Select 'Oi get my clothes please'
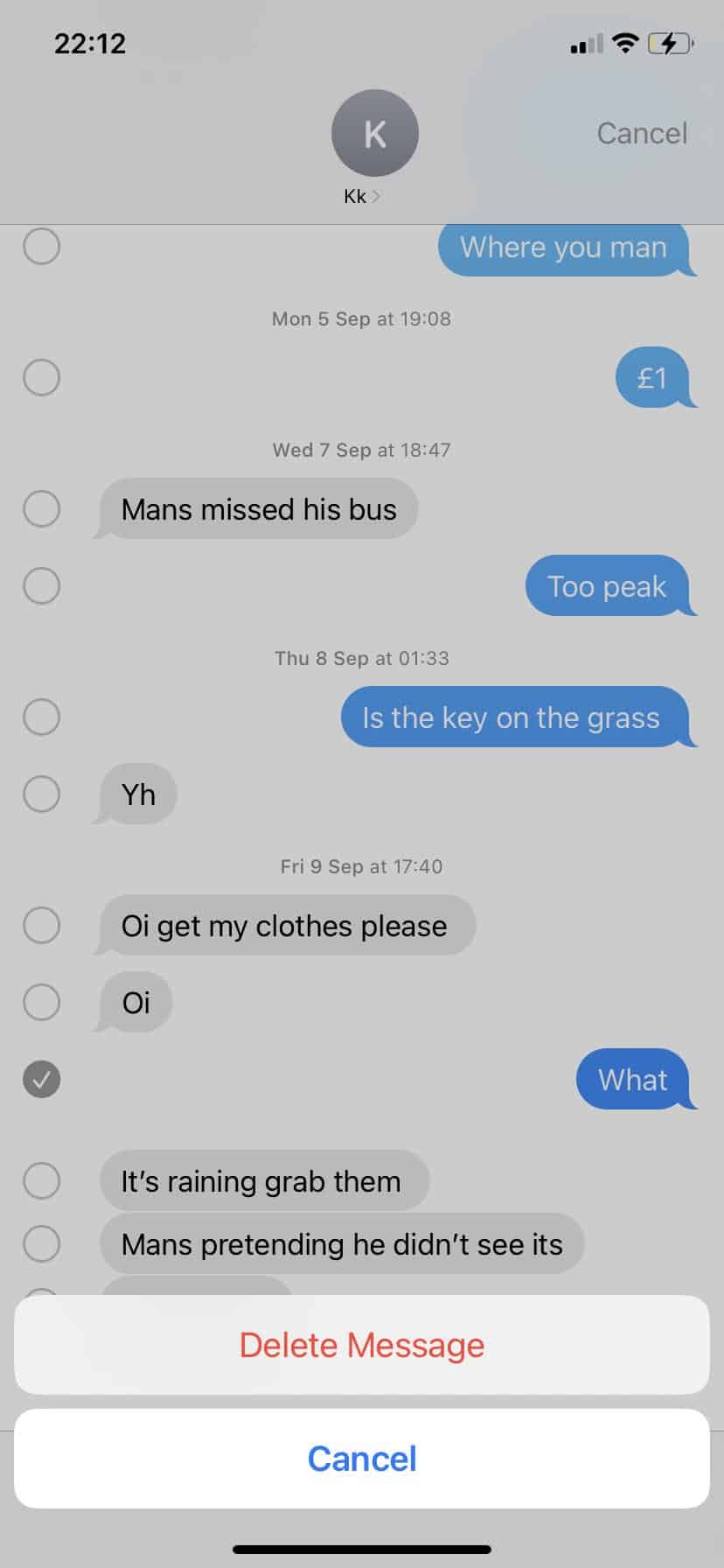Screen dimensions: 724x1568 41,925
